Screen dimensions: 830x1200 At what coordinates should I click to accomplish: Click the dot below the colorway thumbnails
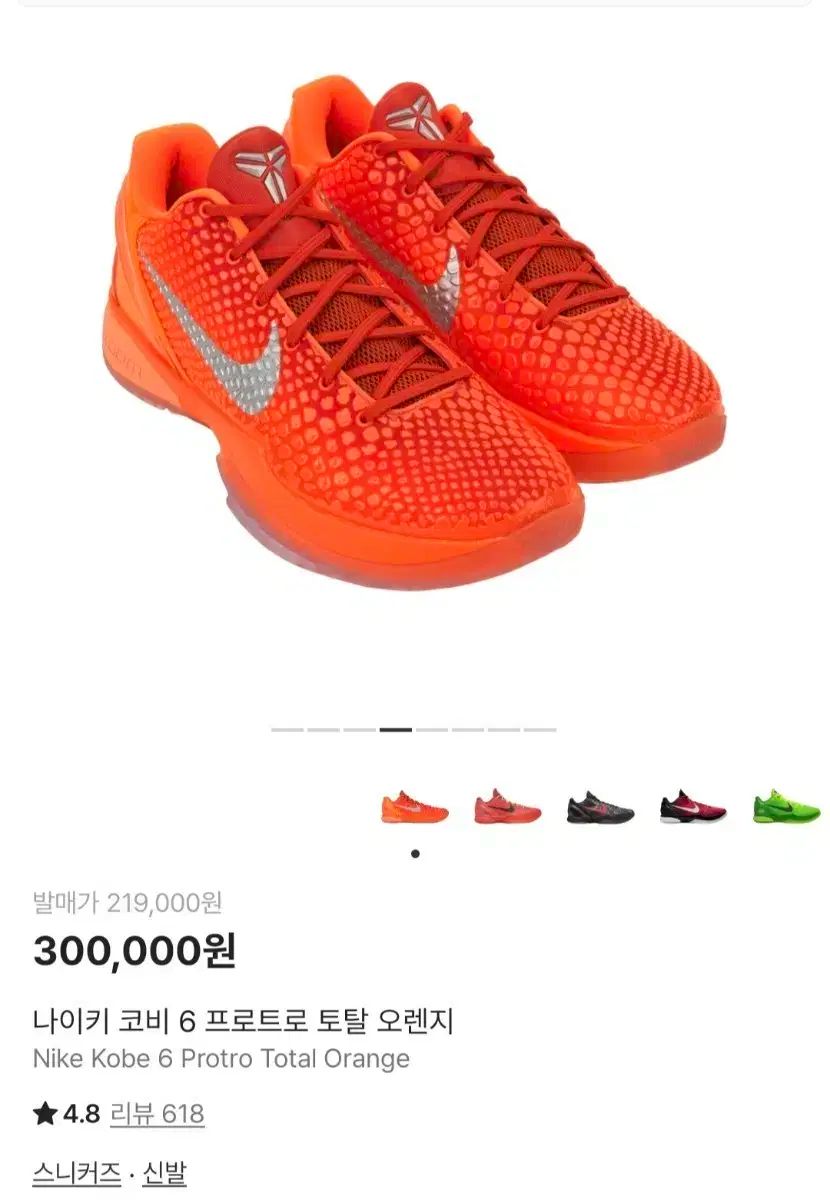click(x=416, y=851)
